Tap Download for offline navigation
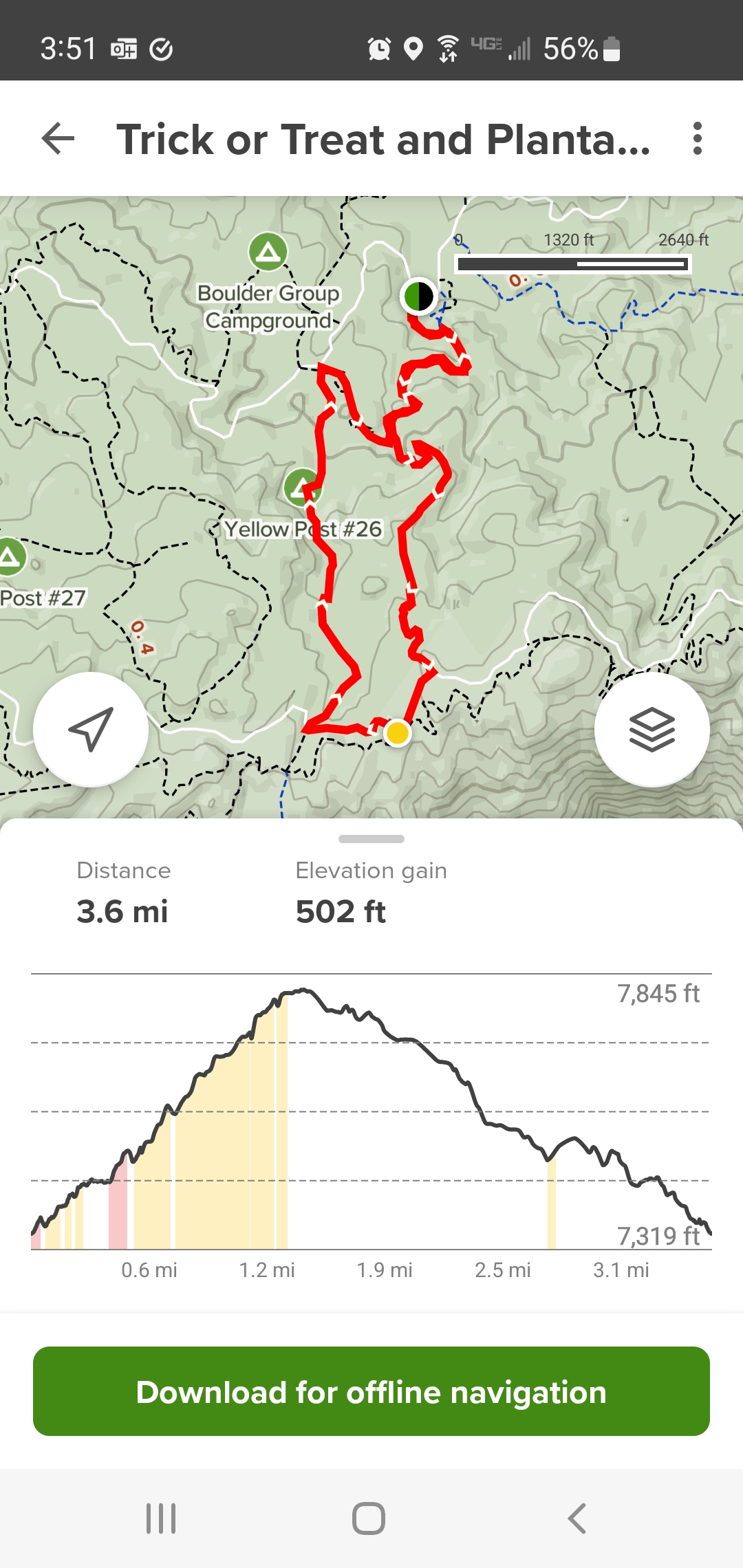 371,1392
